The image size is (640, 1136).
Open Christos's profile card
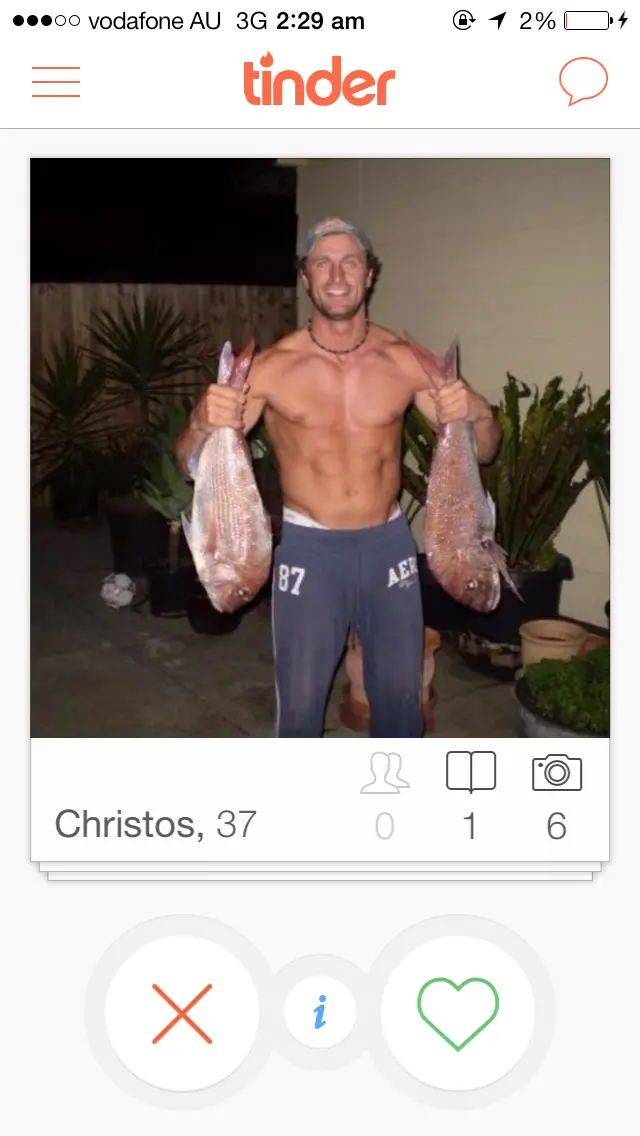(x=320, y=448)
